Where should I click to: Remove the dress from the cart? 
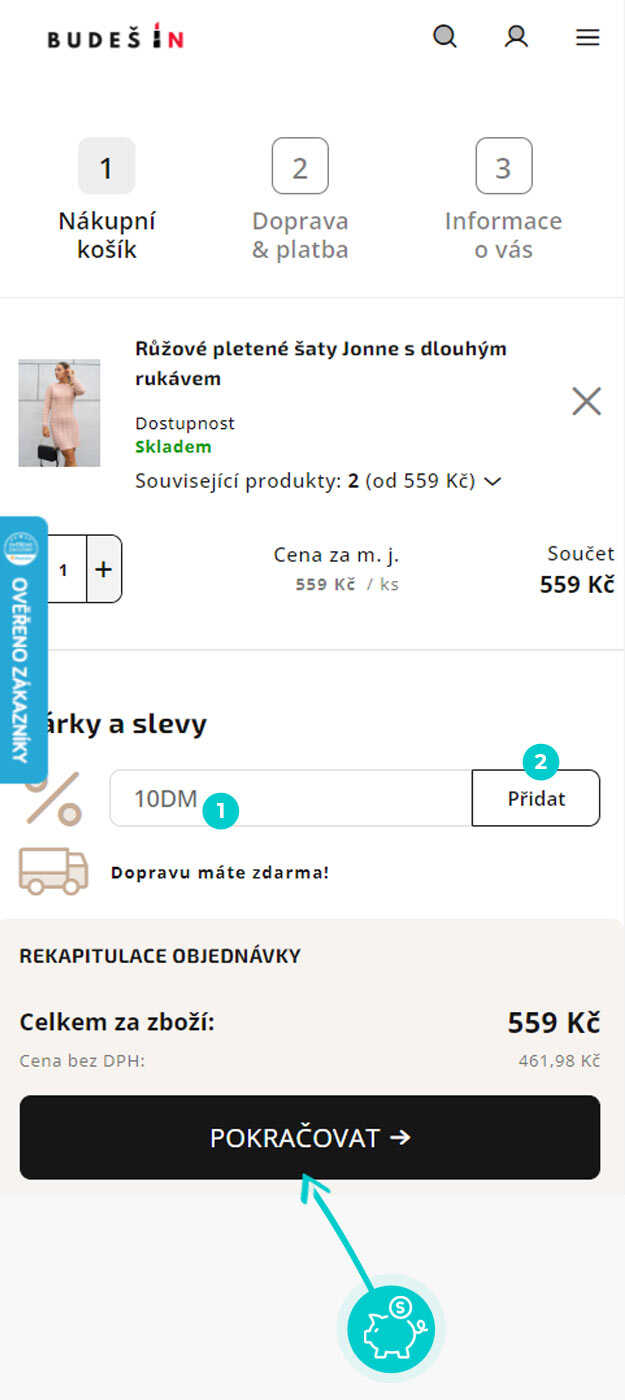[x=586, y=402]
